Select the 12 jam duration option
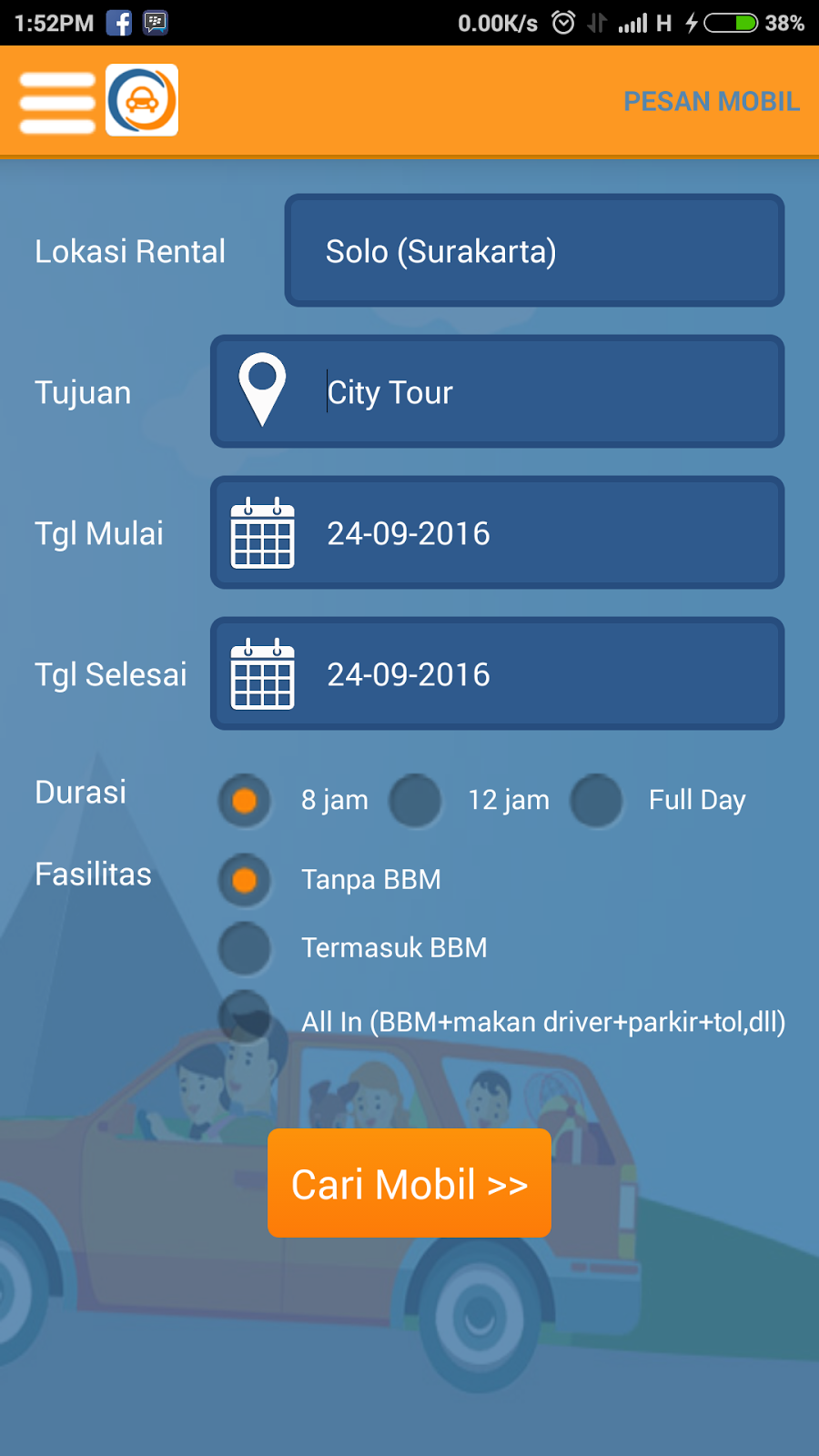Image resolution: width=819 pixels, height=1456 pixels. point(416,801)
